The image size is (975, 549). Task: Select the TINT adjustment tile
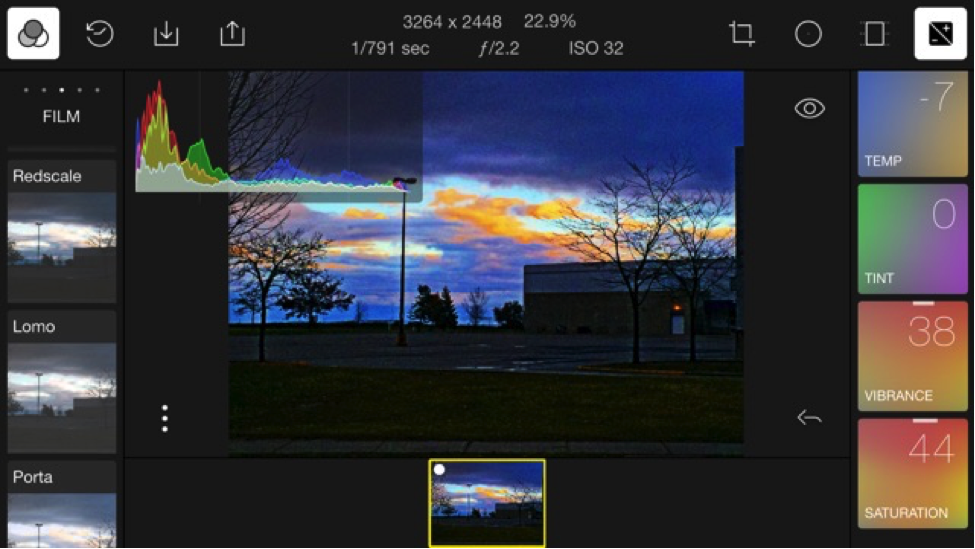pos(912,239)
